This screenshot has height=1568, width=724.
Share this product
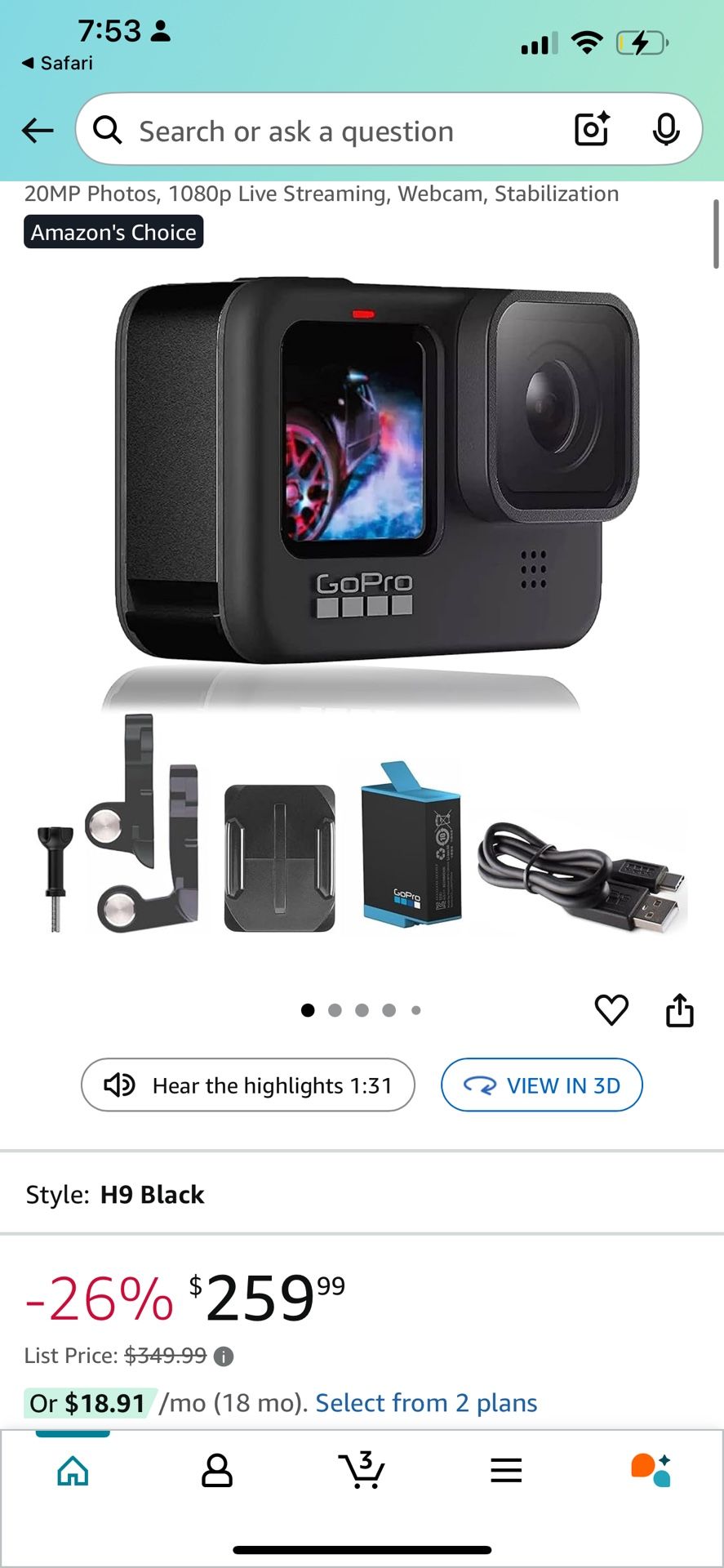tap(679, 1010)
